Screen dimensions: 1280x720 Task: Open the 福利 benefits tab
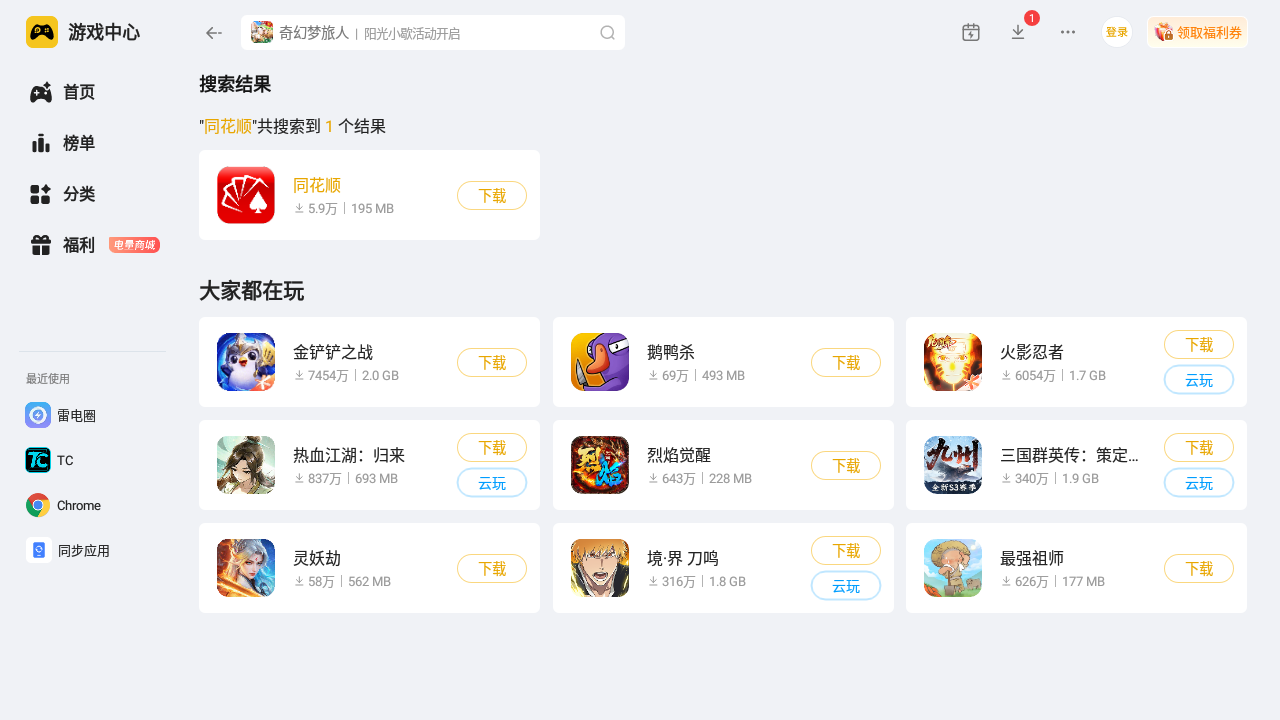[78, 245]
